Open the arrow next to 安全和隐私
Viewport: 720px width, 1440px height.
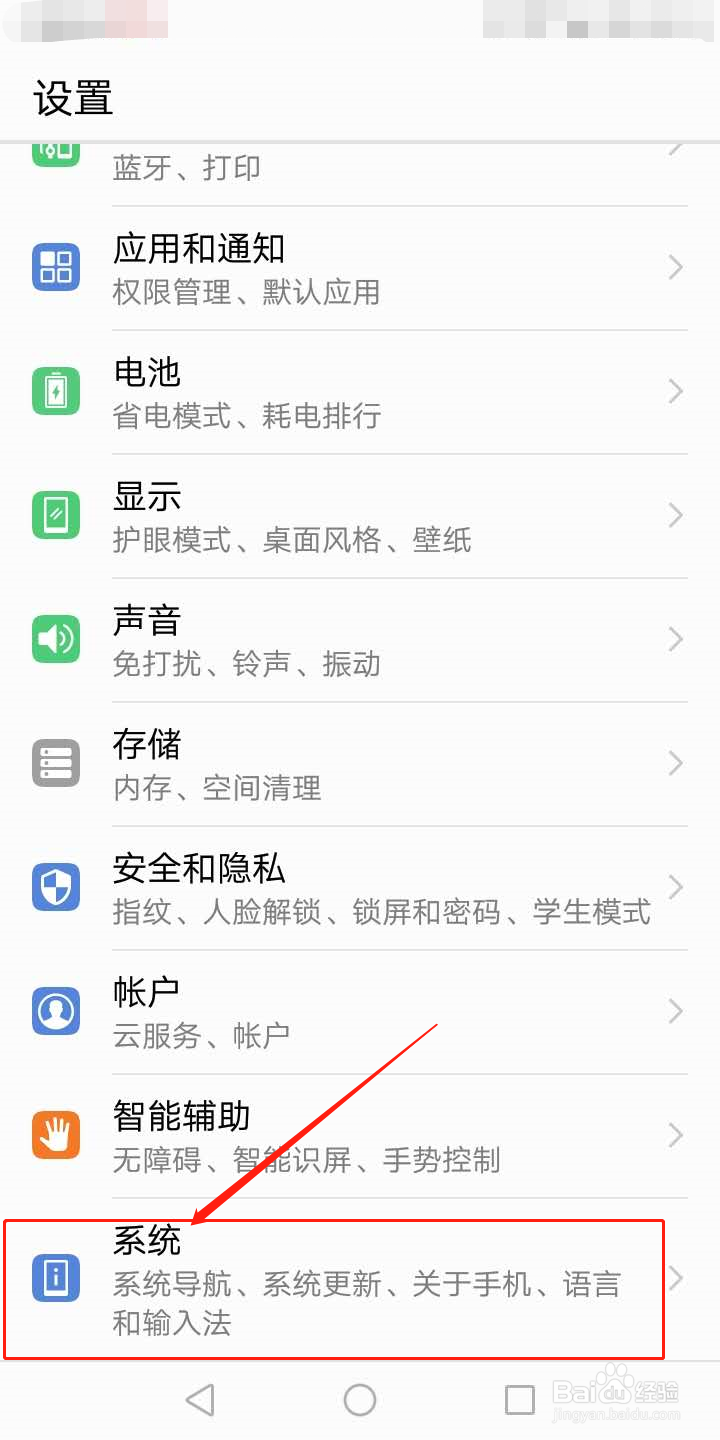[x=675, y=887]
